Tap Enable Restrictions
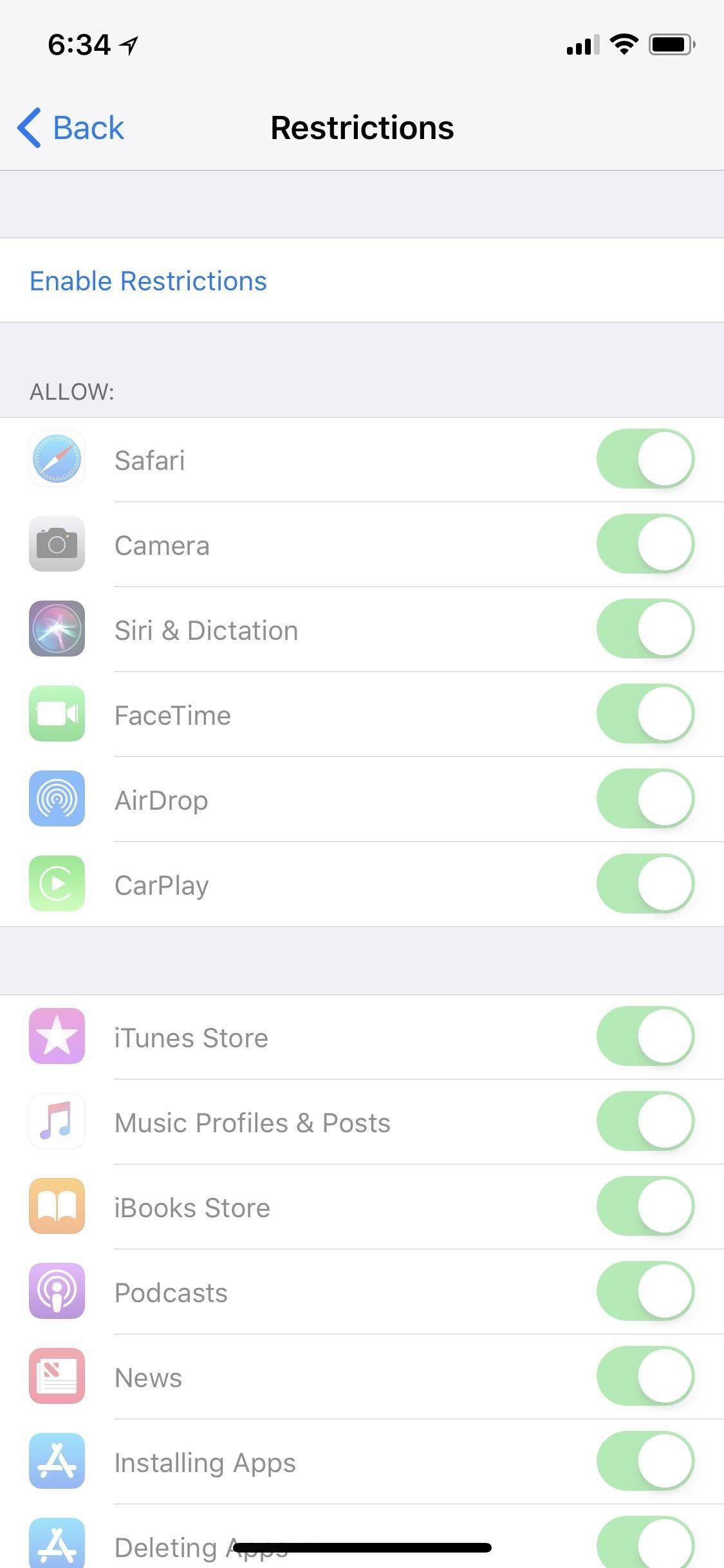The height and width of the screenshot is (1568, 724). [147, 281]
